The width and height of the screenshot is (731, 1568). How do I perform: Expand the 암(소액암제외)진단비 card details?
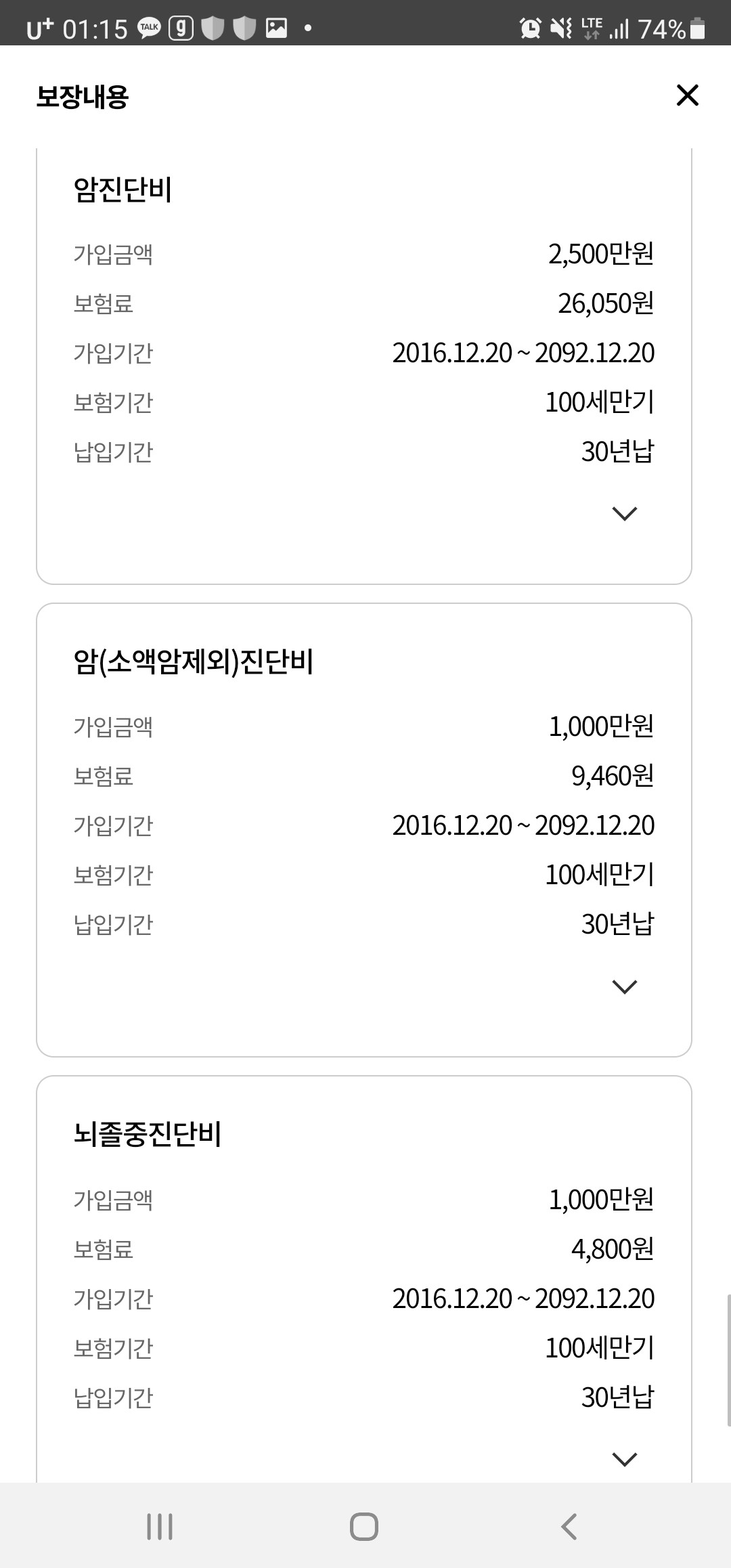tap(624, 986)
